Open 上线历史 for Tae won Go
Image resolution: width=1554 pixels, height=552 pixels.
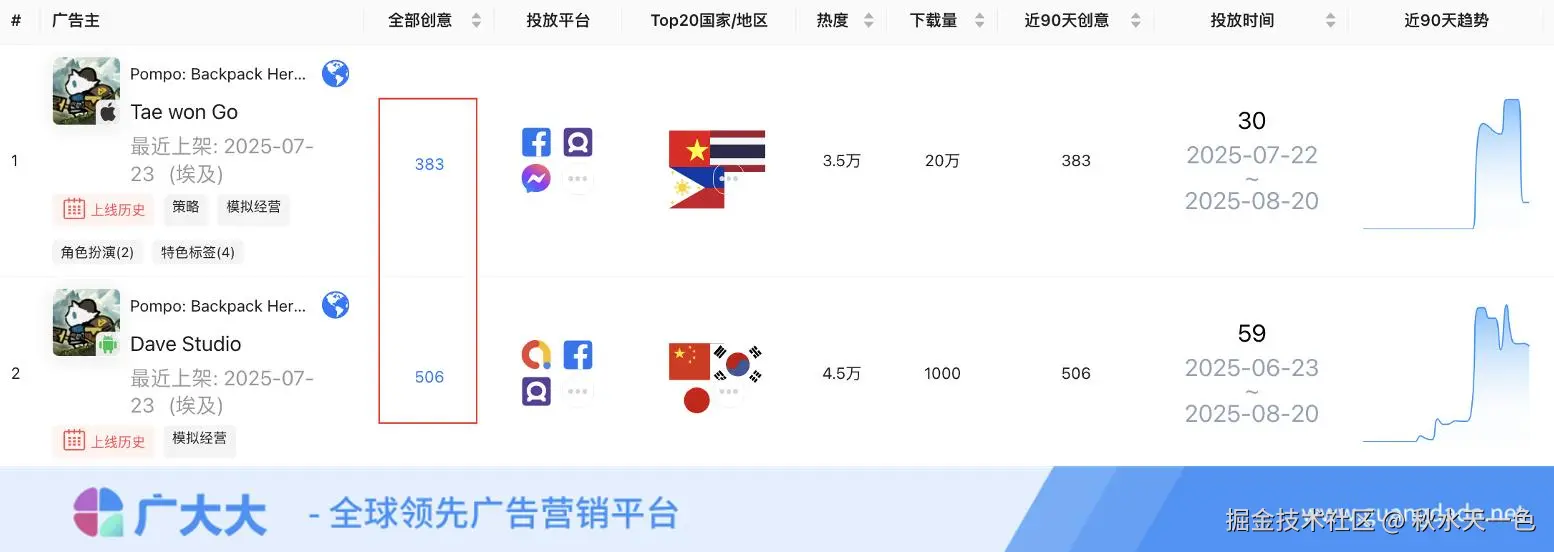[x=104, y=209]
